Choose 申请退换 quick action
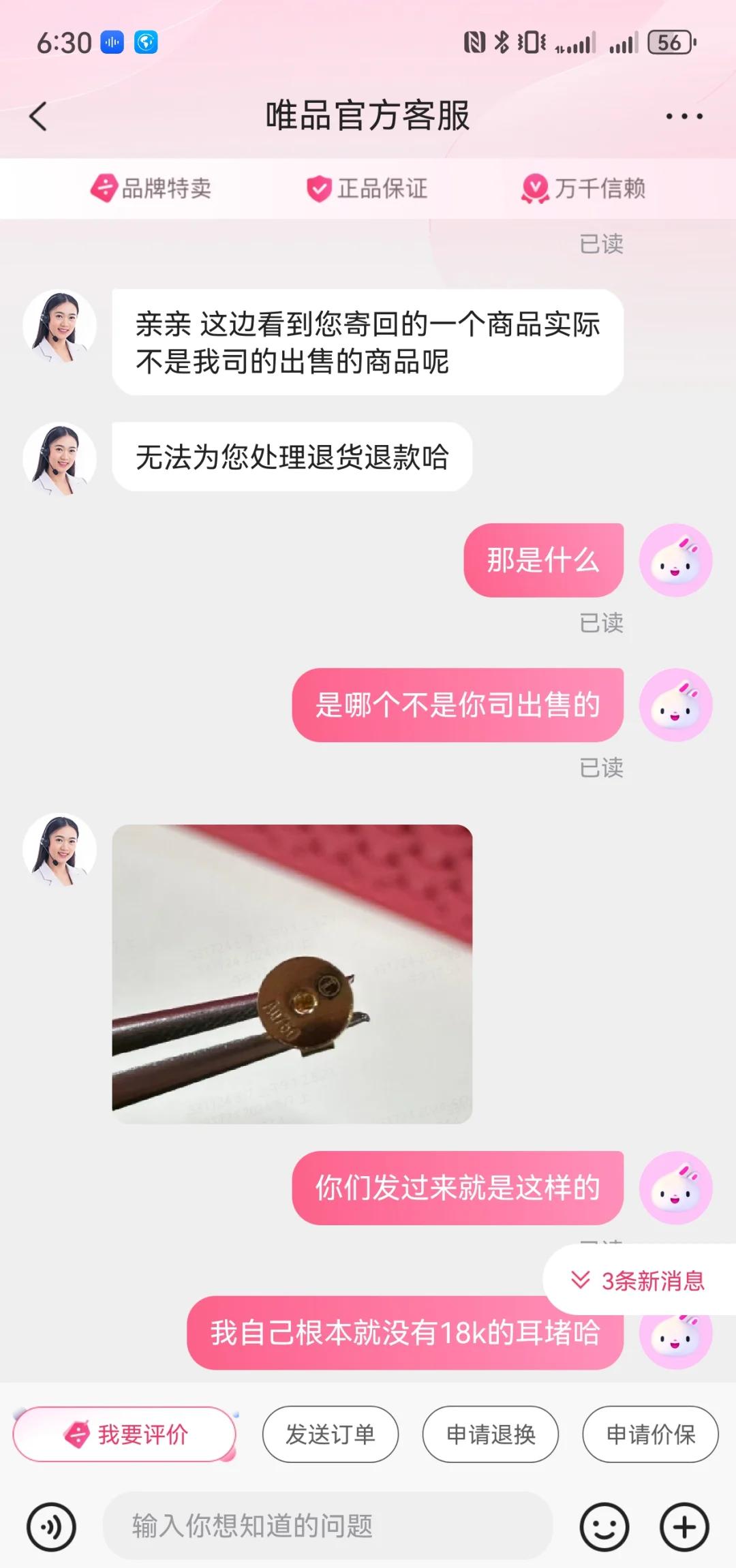The width and height of the screenshot is (736, 1568). click(x=491, y=1434)
